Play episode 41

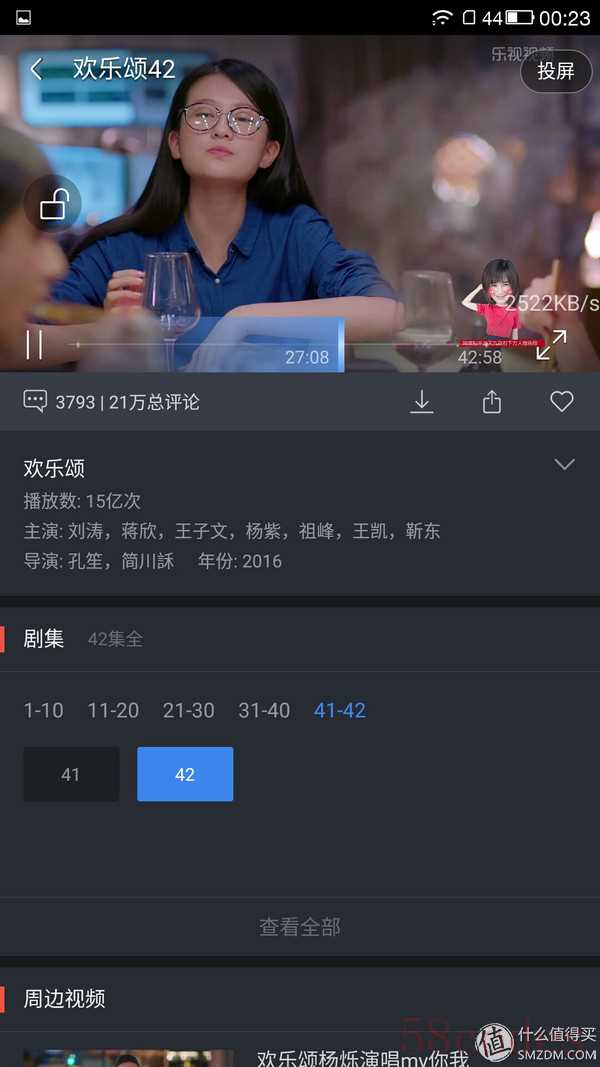[x=71, y=774]
